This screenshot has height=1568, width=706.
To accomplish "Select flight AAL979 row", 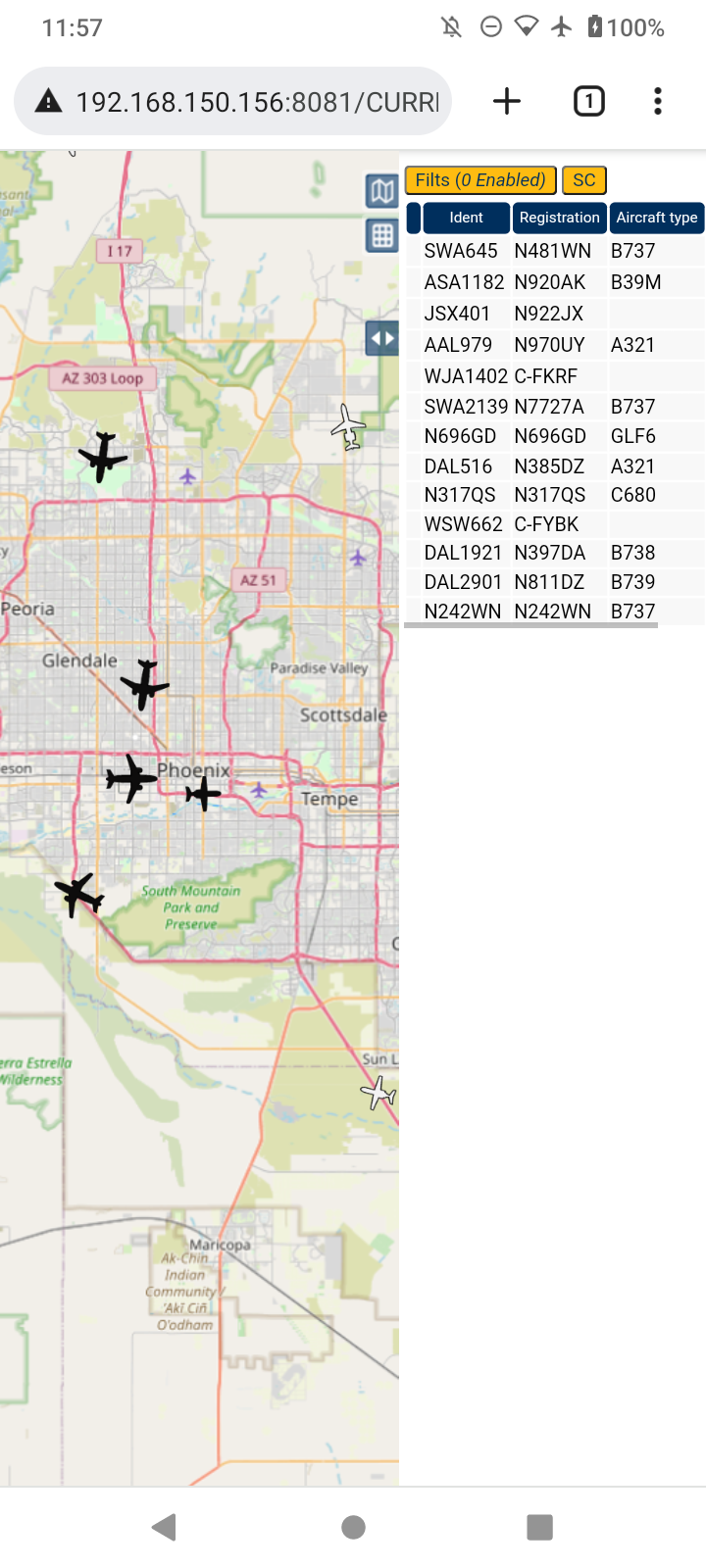I will tap(555, 345).
